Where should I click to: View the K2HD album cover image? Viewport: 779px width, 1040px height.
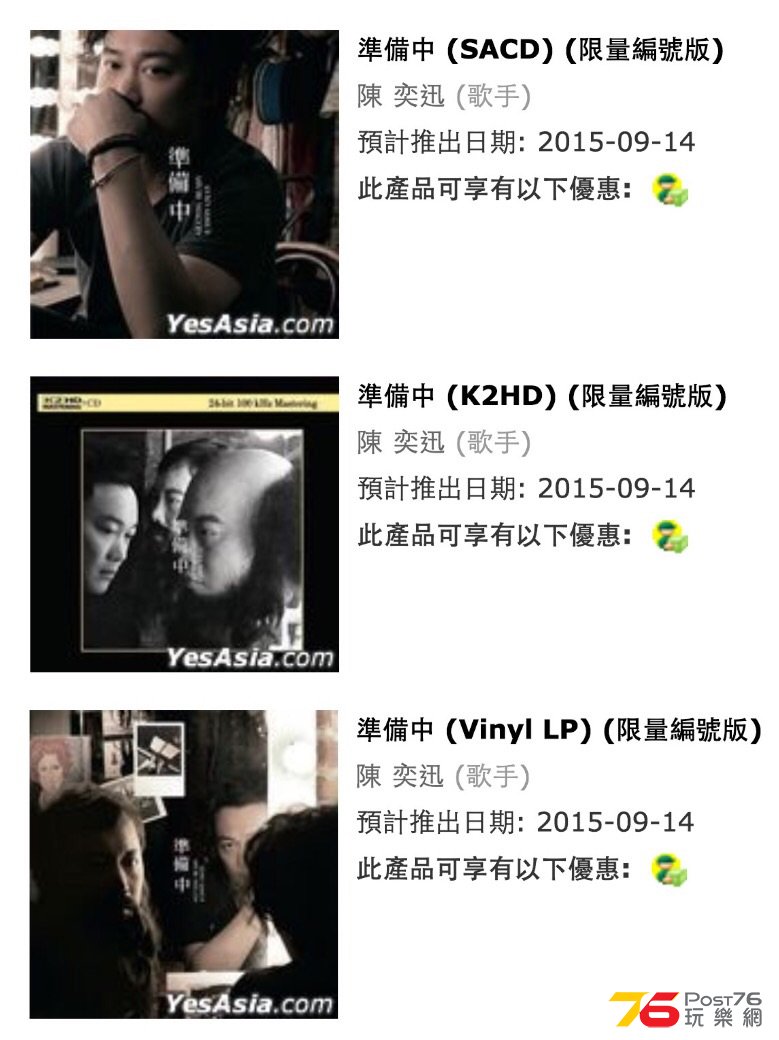[x=184, y=524]
